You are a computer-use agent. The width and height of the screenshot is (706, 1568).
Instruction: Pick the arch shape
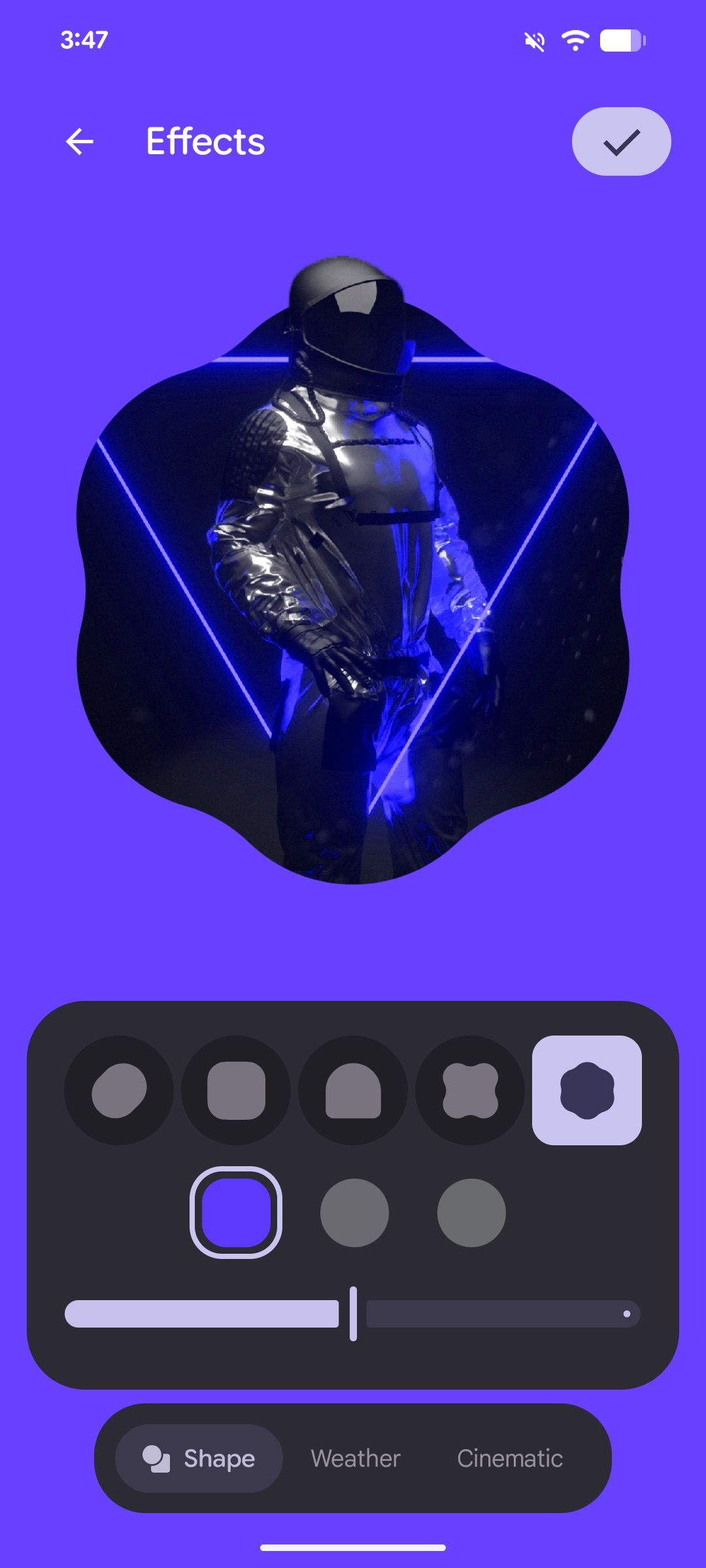(353, 1090)
